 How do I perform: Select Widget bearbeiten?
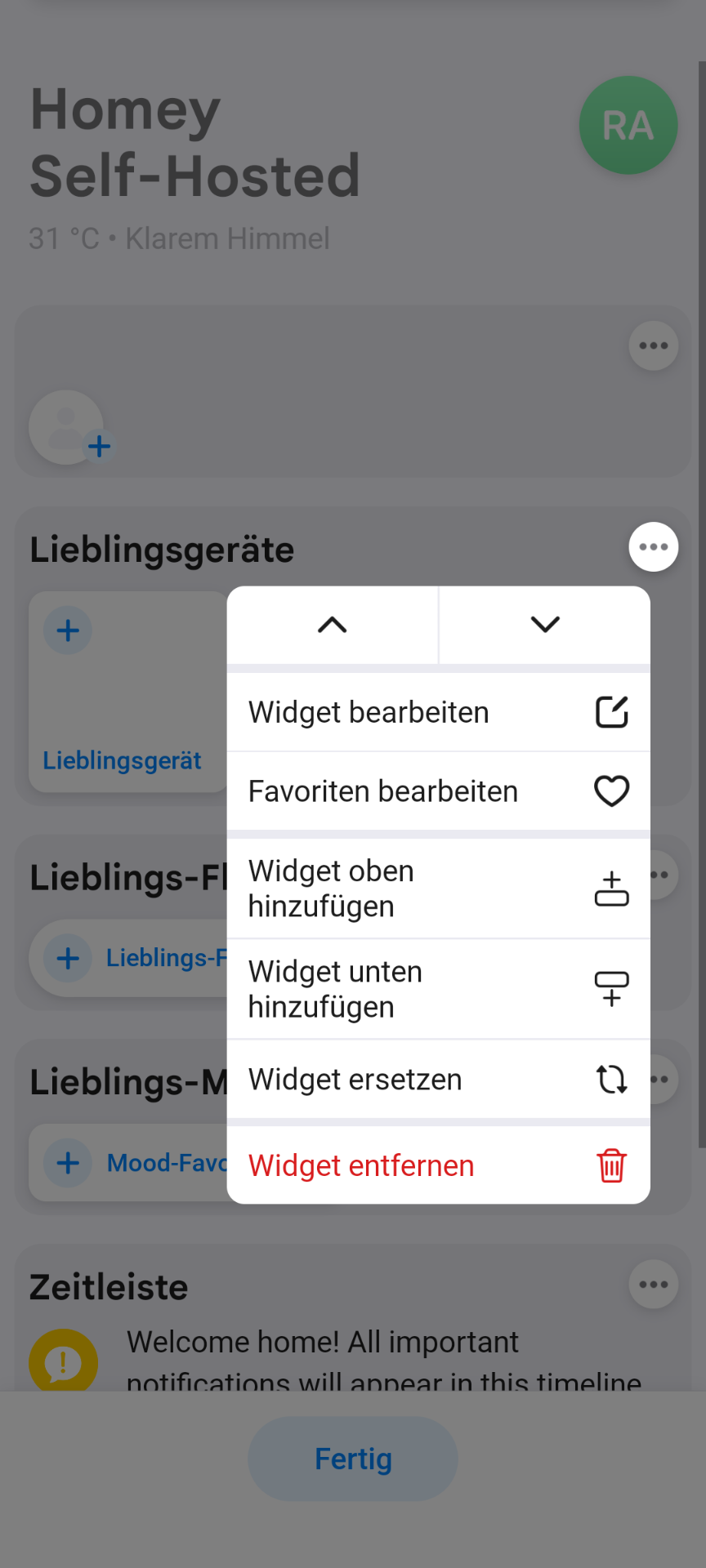coord(438,712)
